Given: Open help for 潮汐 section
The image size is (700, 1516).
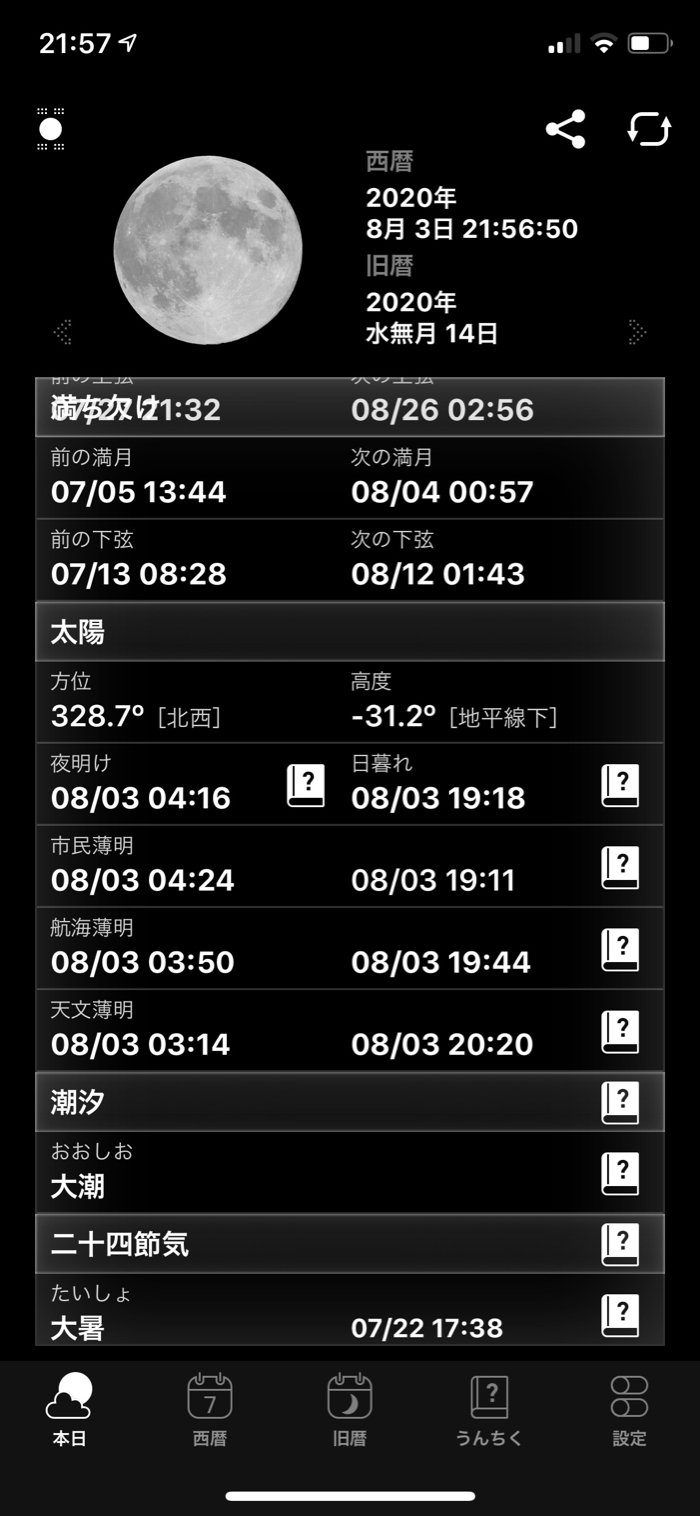Looking at the screenshot, I should pyautogui.click(x=620, y=1103).
